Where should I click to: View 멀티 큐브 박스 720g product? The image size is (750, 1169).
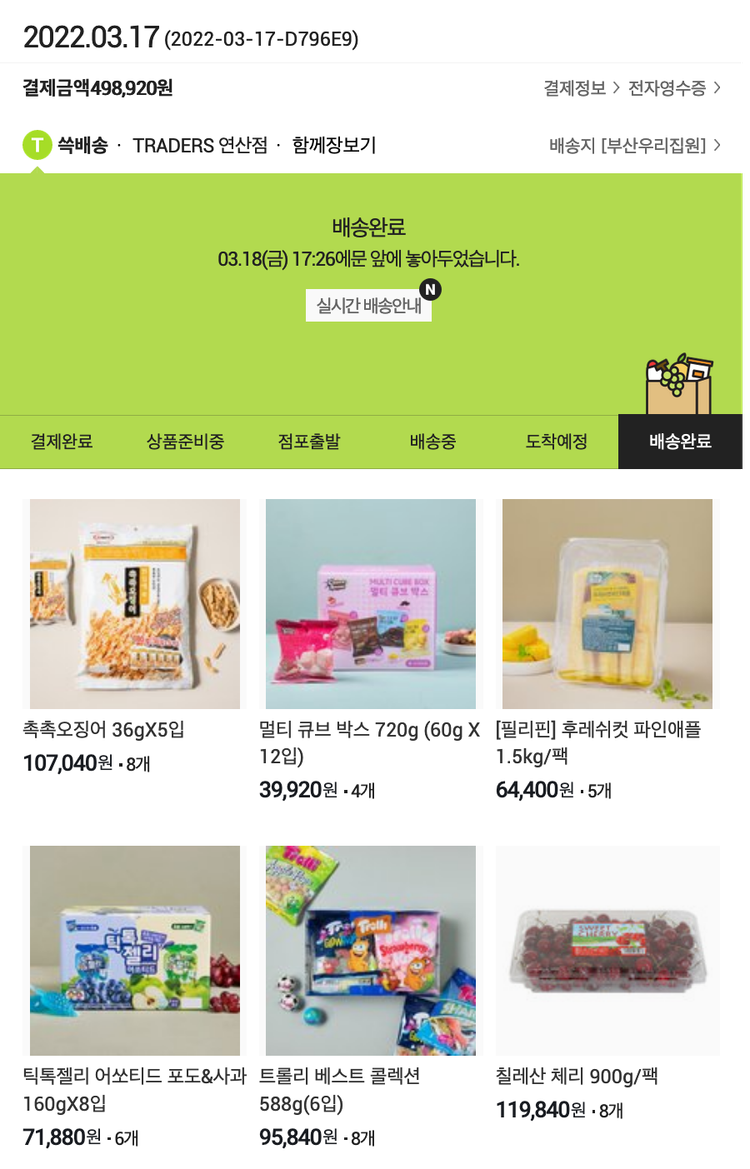(x=371, y=605)
